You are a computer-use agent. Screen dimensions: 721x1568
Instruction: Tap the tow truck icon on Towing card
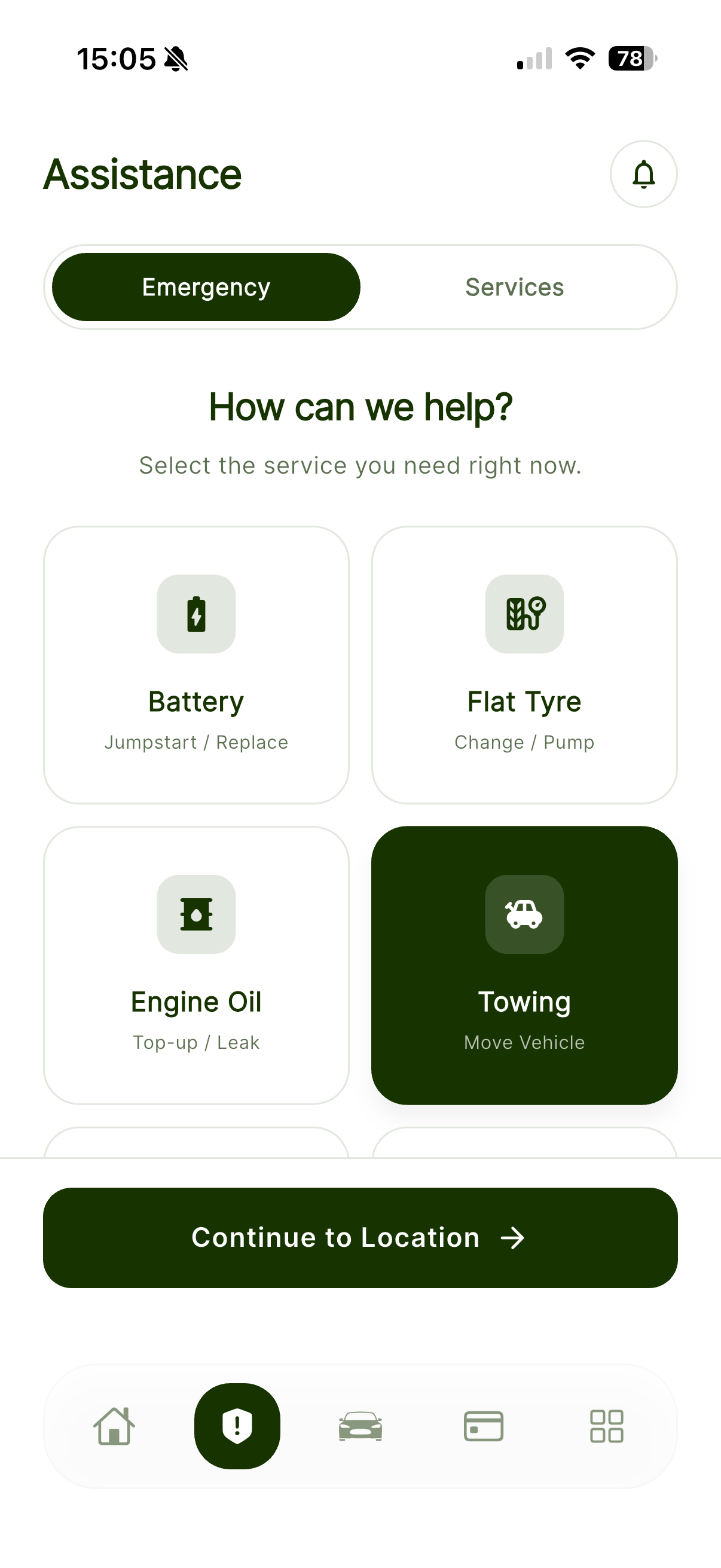click(524, 914)
